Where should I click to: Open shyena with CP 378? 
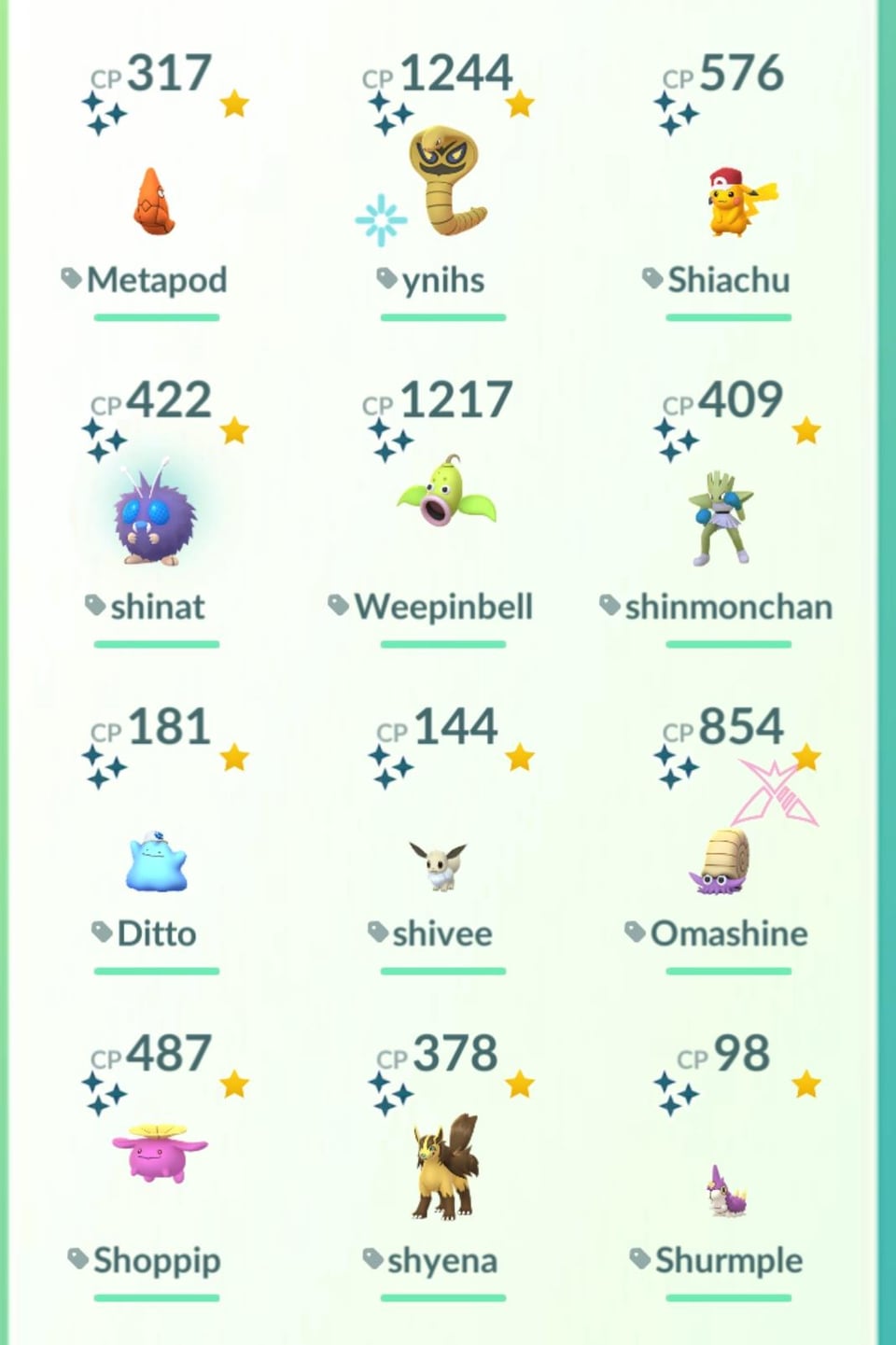[x=444, y=1167]
